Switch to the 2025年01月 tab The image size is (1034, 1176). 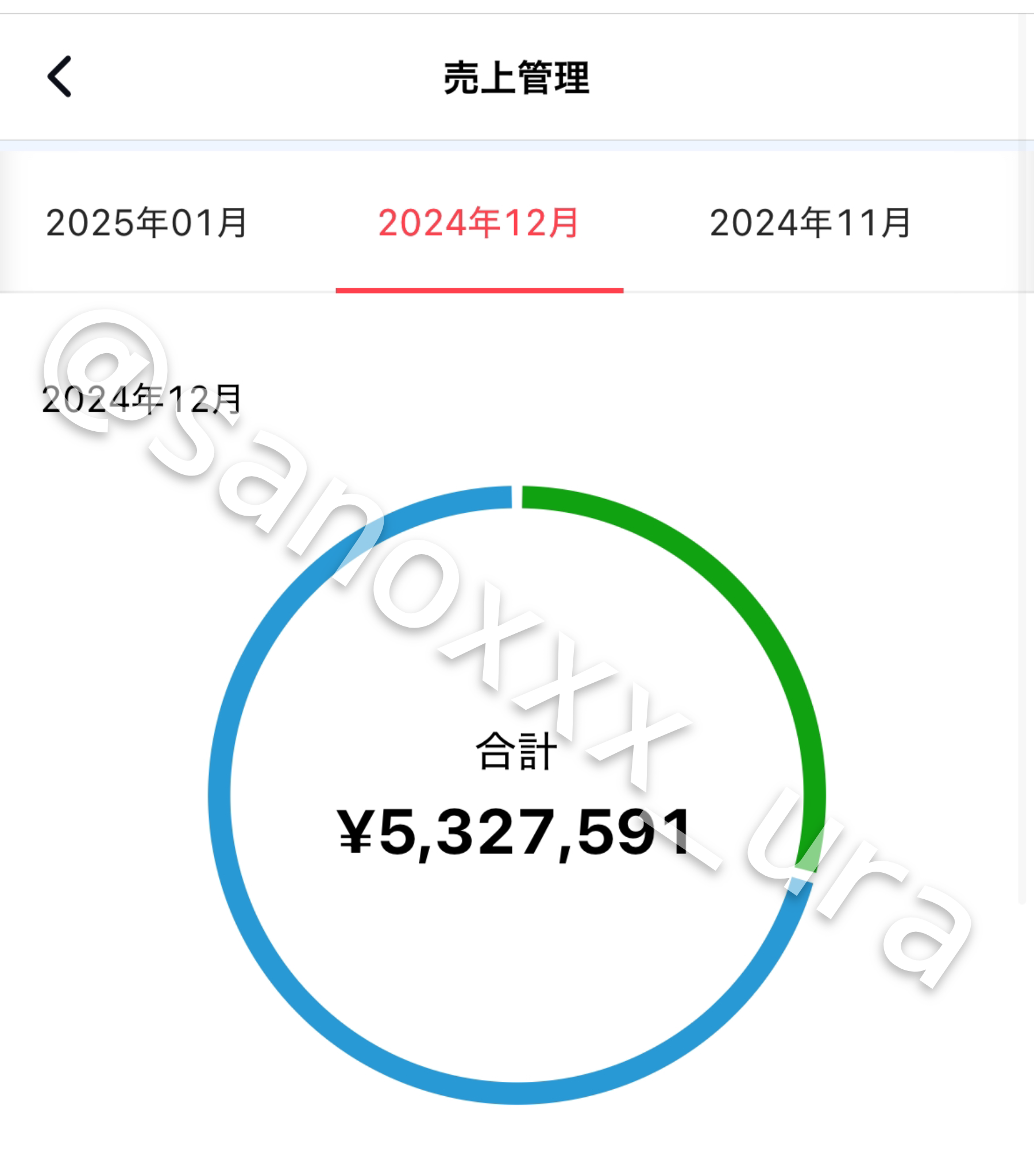click(x=147, y=223)
